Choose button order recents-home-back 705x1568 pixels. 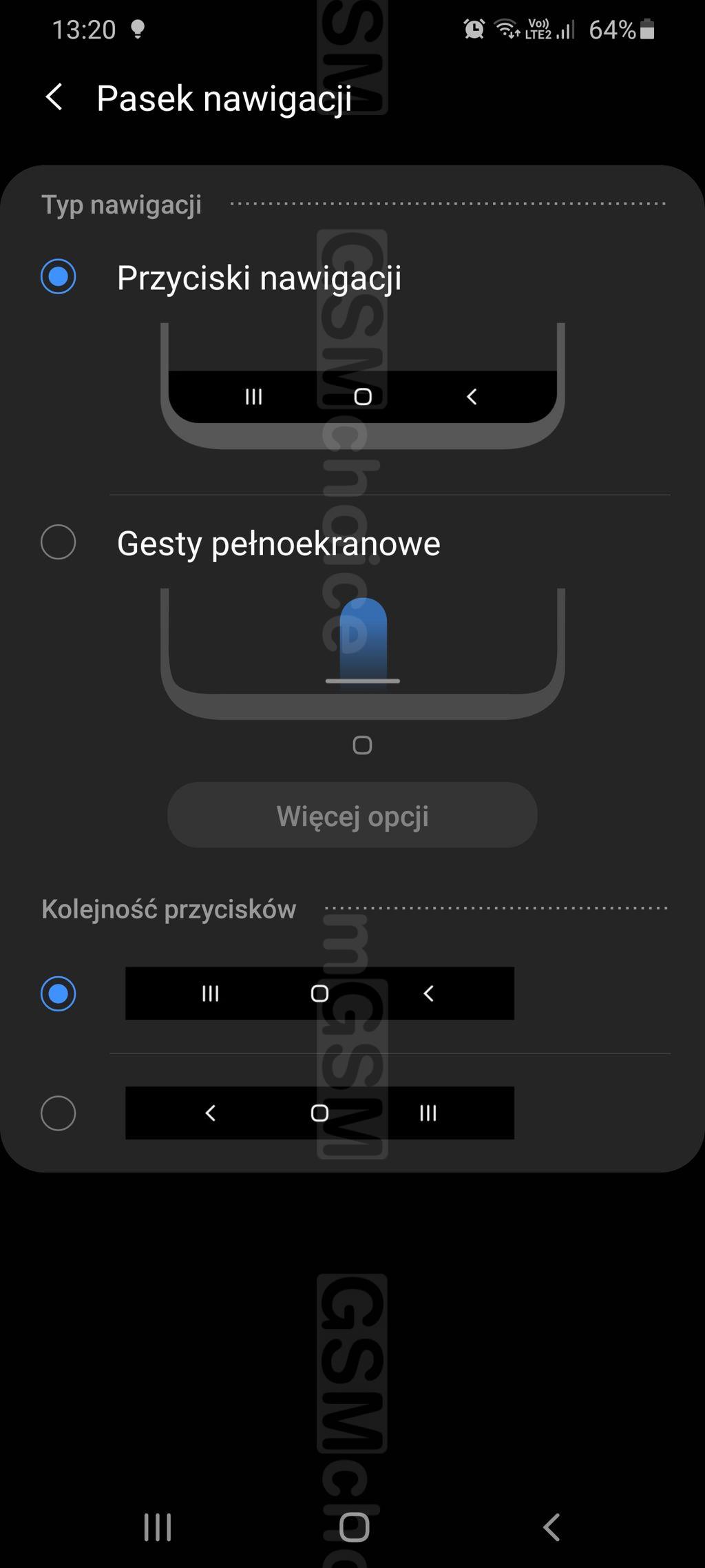coord(59,993)
